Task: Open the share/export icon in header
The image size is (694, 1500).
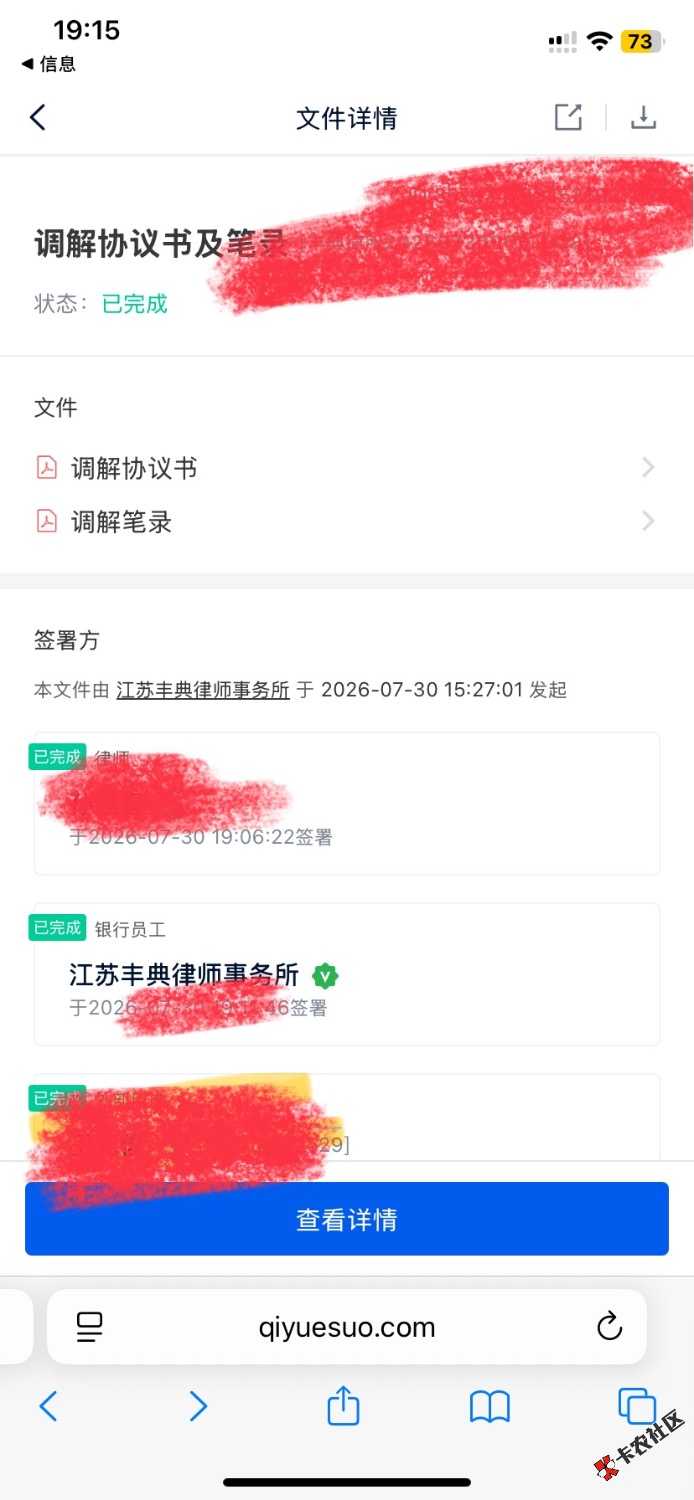Action: point(568,117)
